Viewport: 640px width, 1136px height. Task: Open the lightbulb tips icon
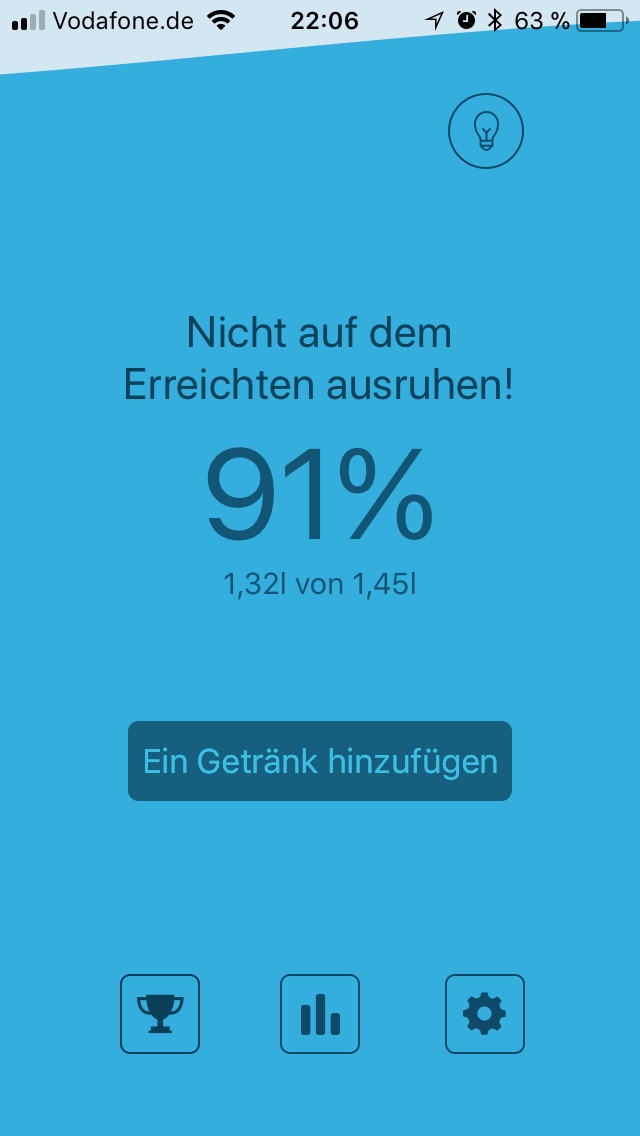pyautogui.click(x=486, y=130)
